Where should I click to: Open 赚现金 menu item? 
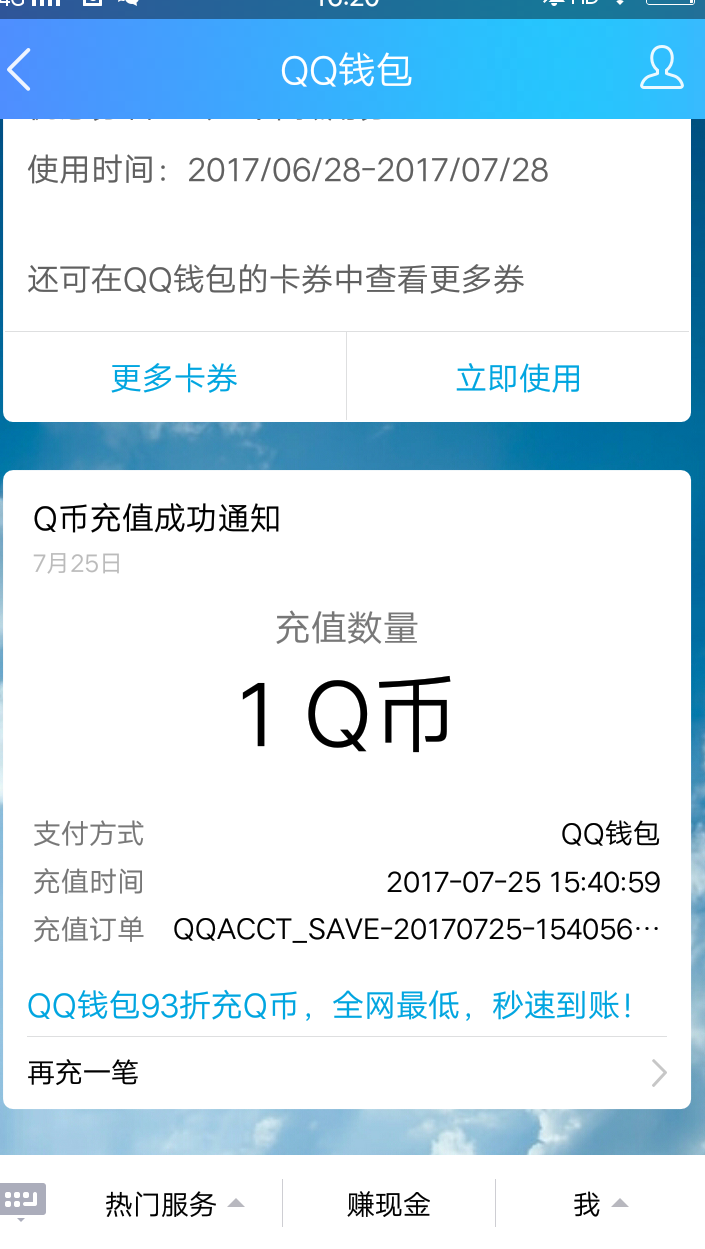click(x=388, y=1204)
